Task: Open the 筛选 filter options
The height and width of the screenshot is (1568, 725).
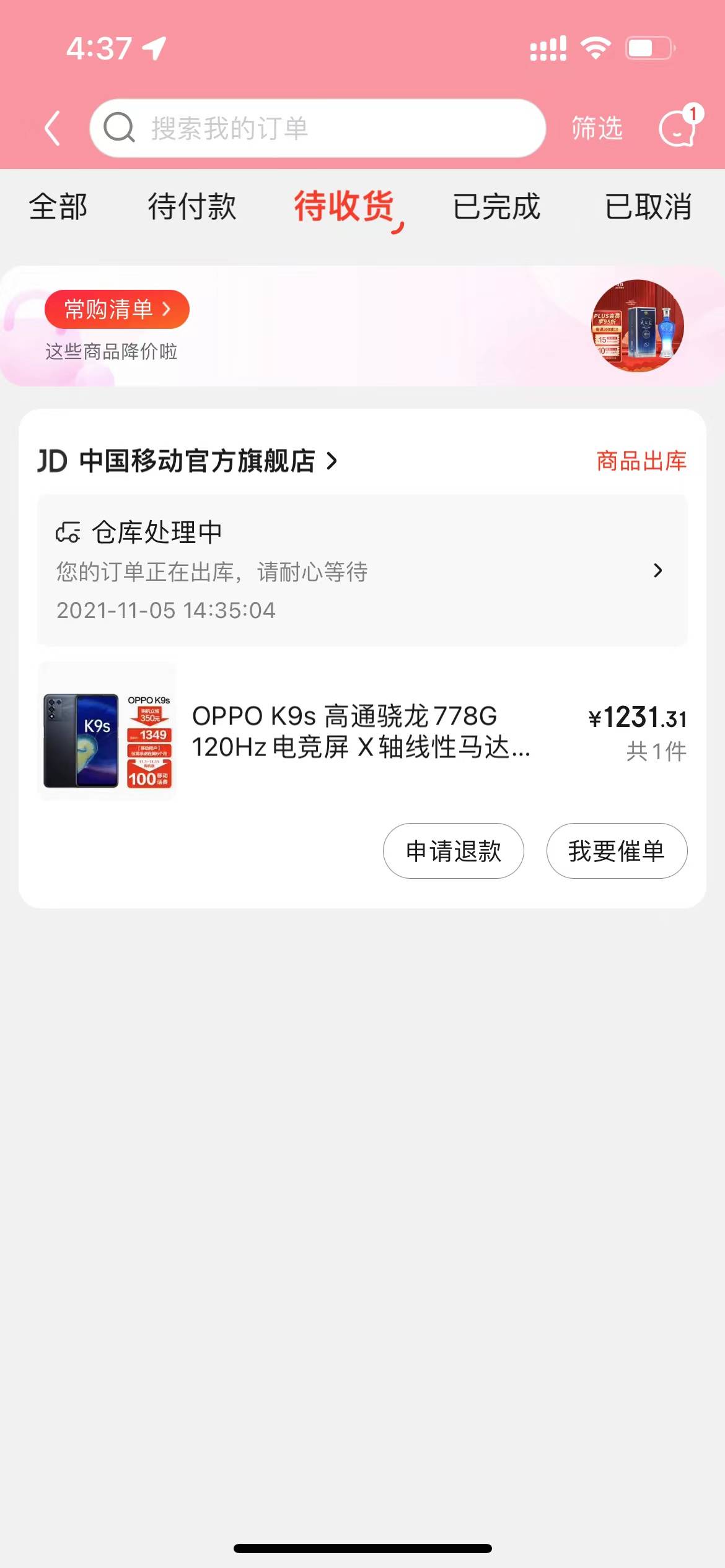Action: tap(596, 128)
